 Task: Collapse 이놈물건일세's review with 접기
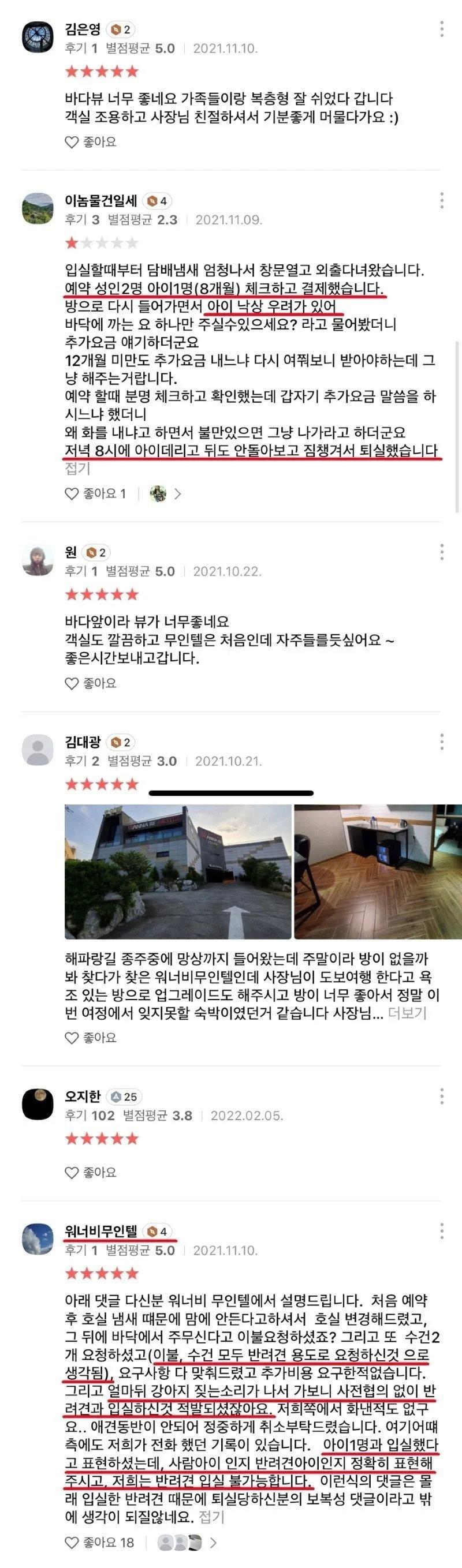tap(77, 468)
